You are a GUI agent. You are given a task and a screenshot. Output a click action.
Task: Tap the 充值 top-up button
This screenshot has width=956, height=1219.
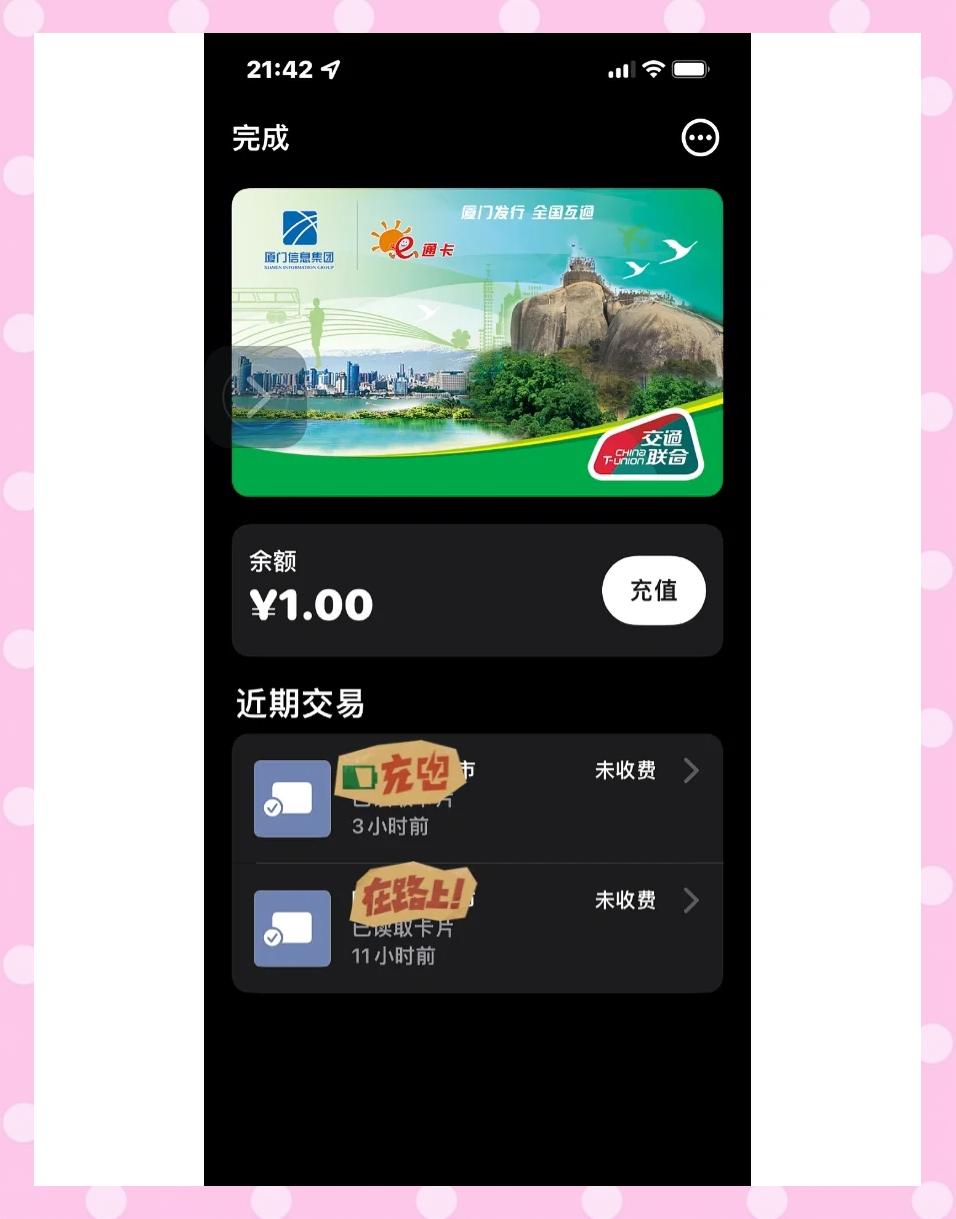[x=653, y=590]
